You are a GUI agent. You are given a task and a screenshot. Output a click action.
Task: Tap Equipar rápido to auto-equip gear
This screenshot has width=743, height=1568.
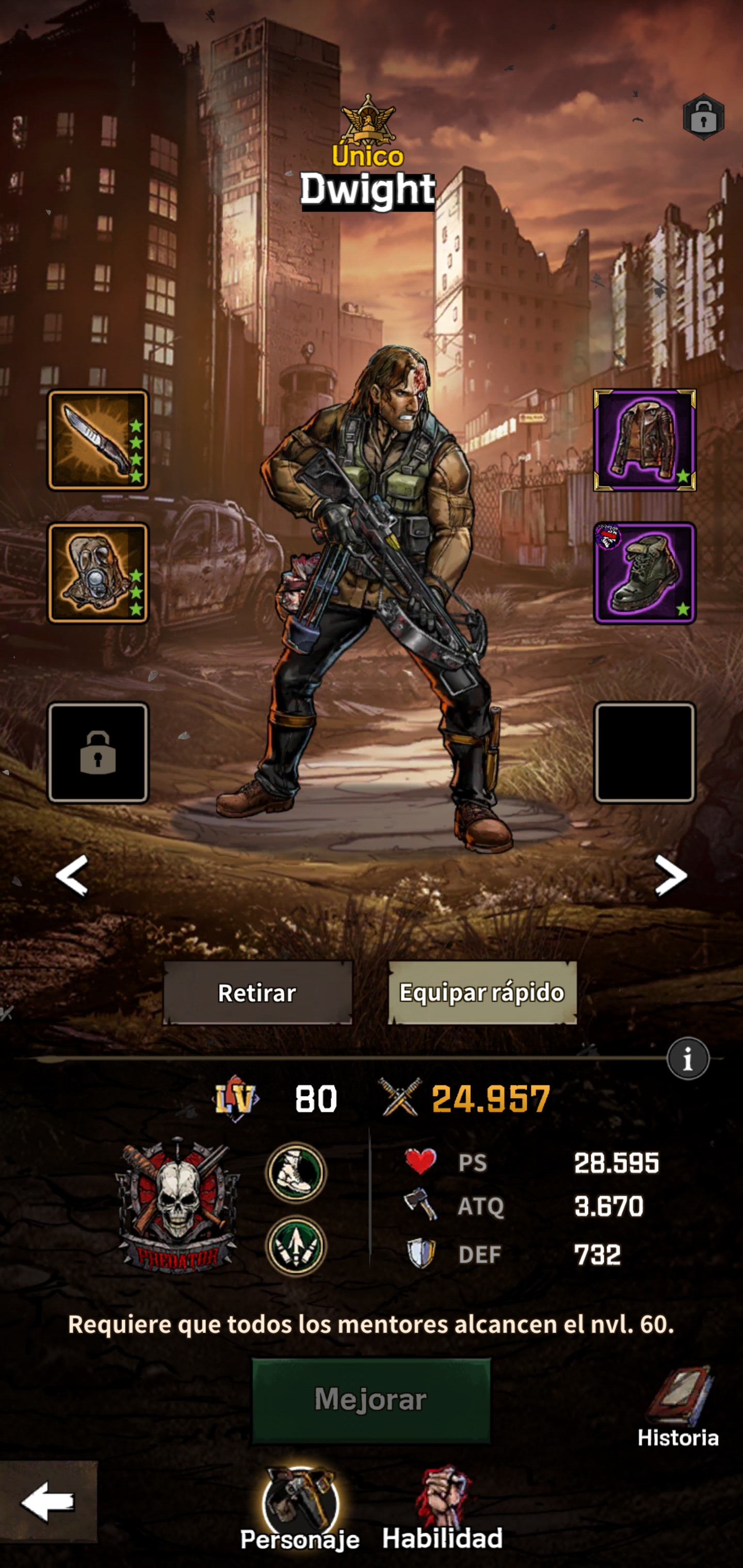point(482,993)
